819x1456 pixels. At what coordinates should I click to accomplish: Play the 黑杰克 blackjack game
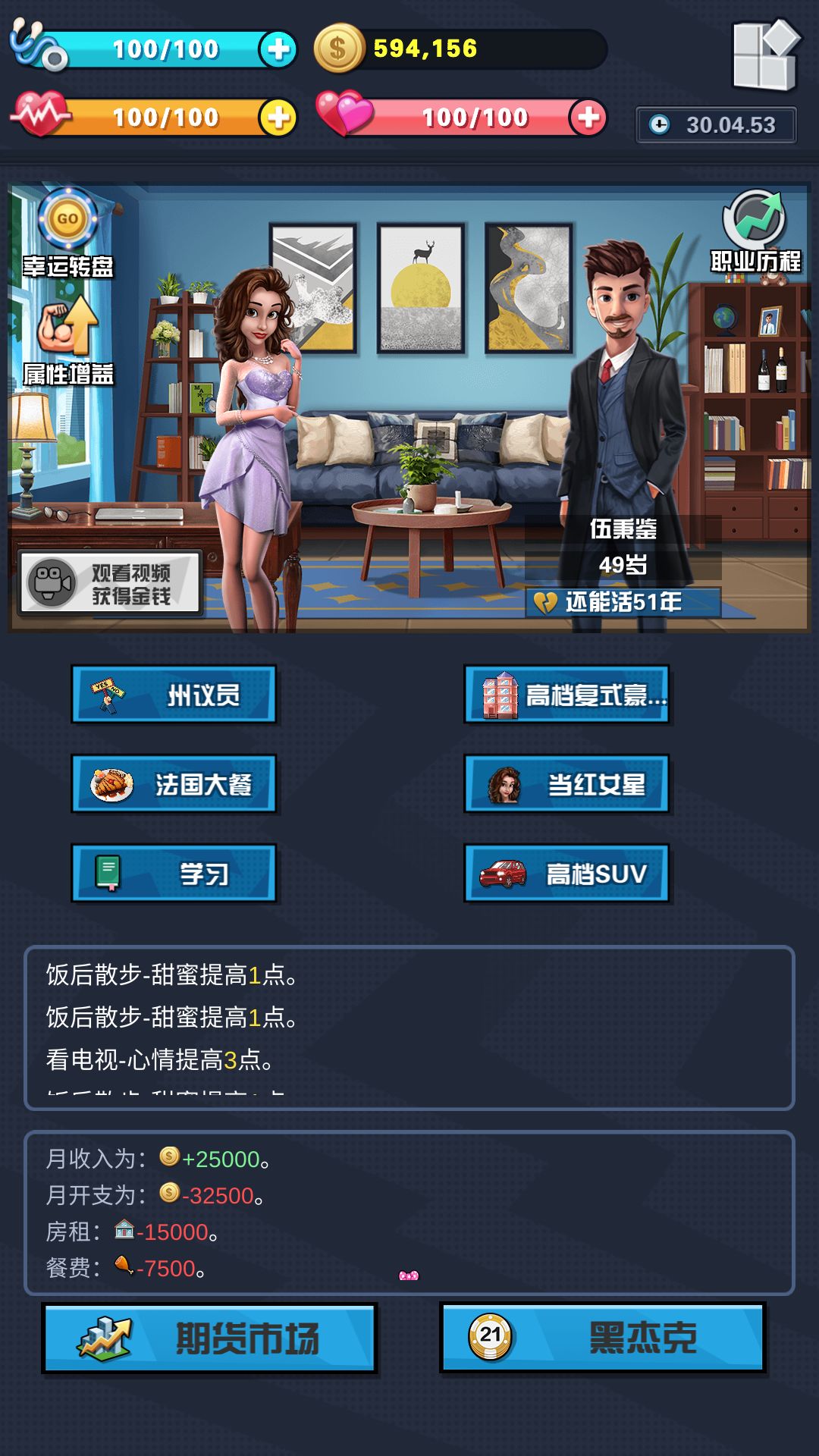[x=603, y=1338]
